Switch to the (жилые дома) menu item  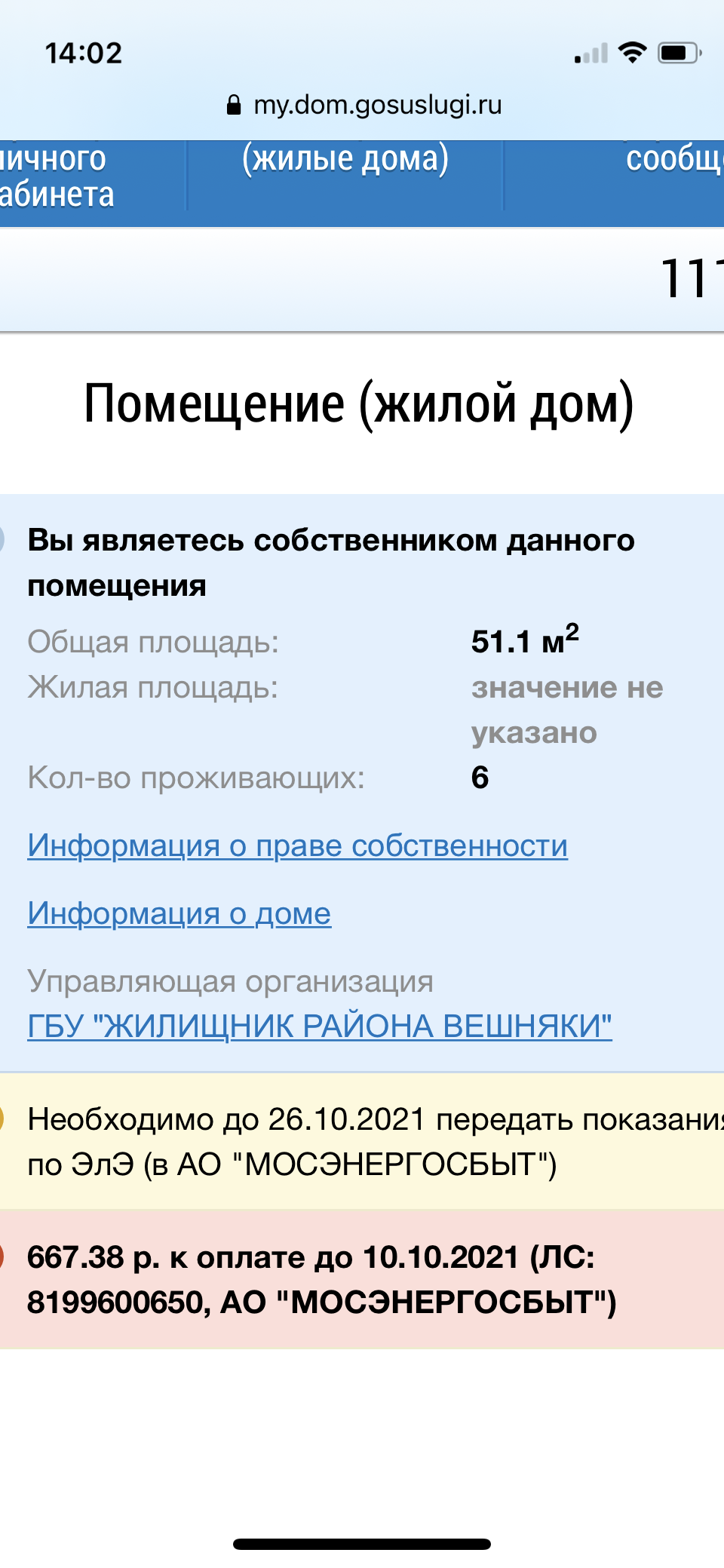(345, 159)
